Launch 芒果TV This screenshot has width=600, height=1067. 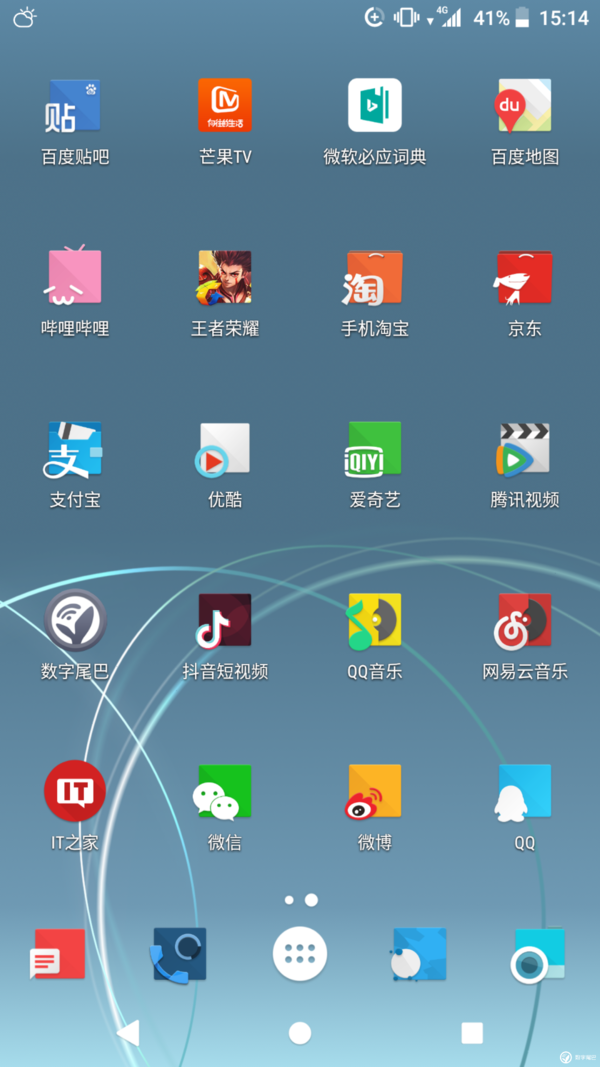(225, 107)
